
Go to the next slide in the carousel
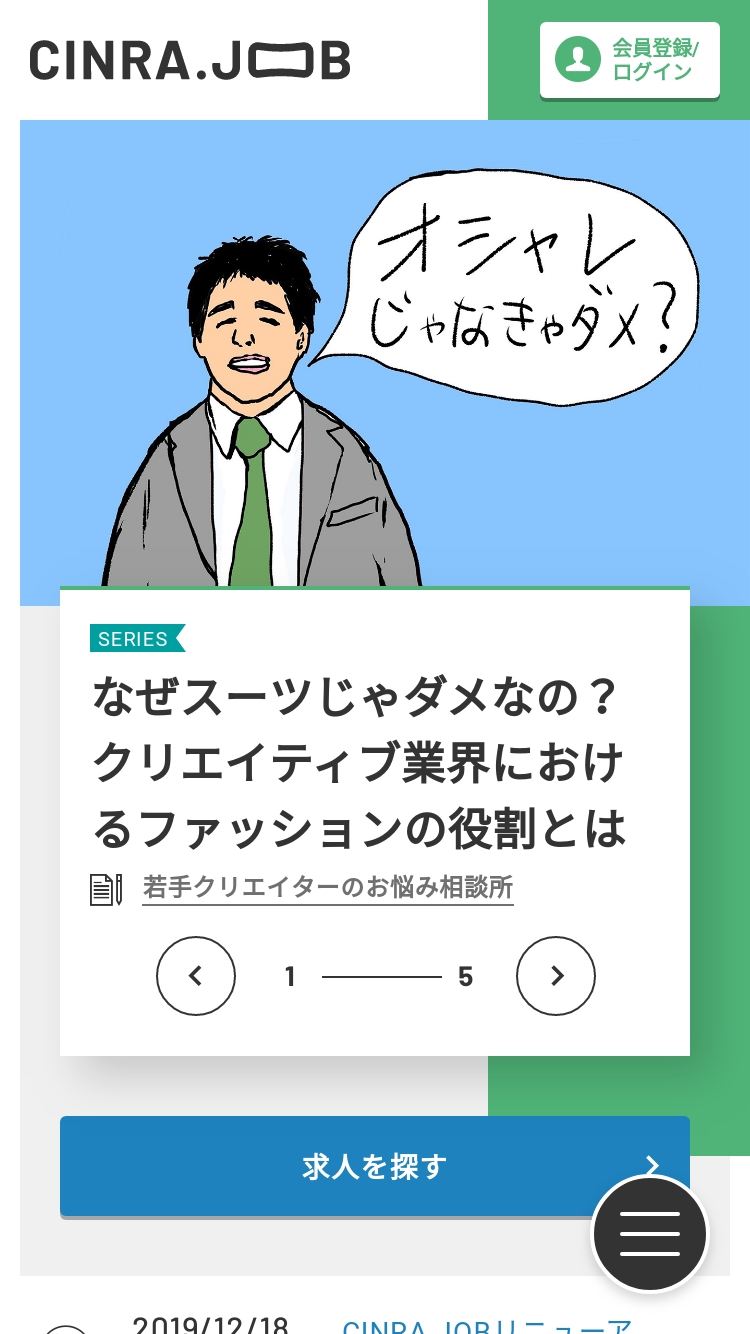pos(556,976)
